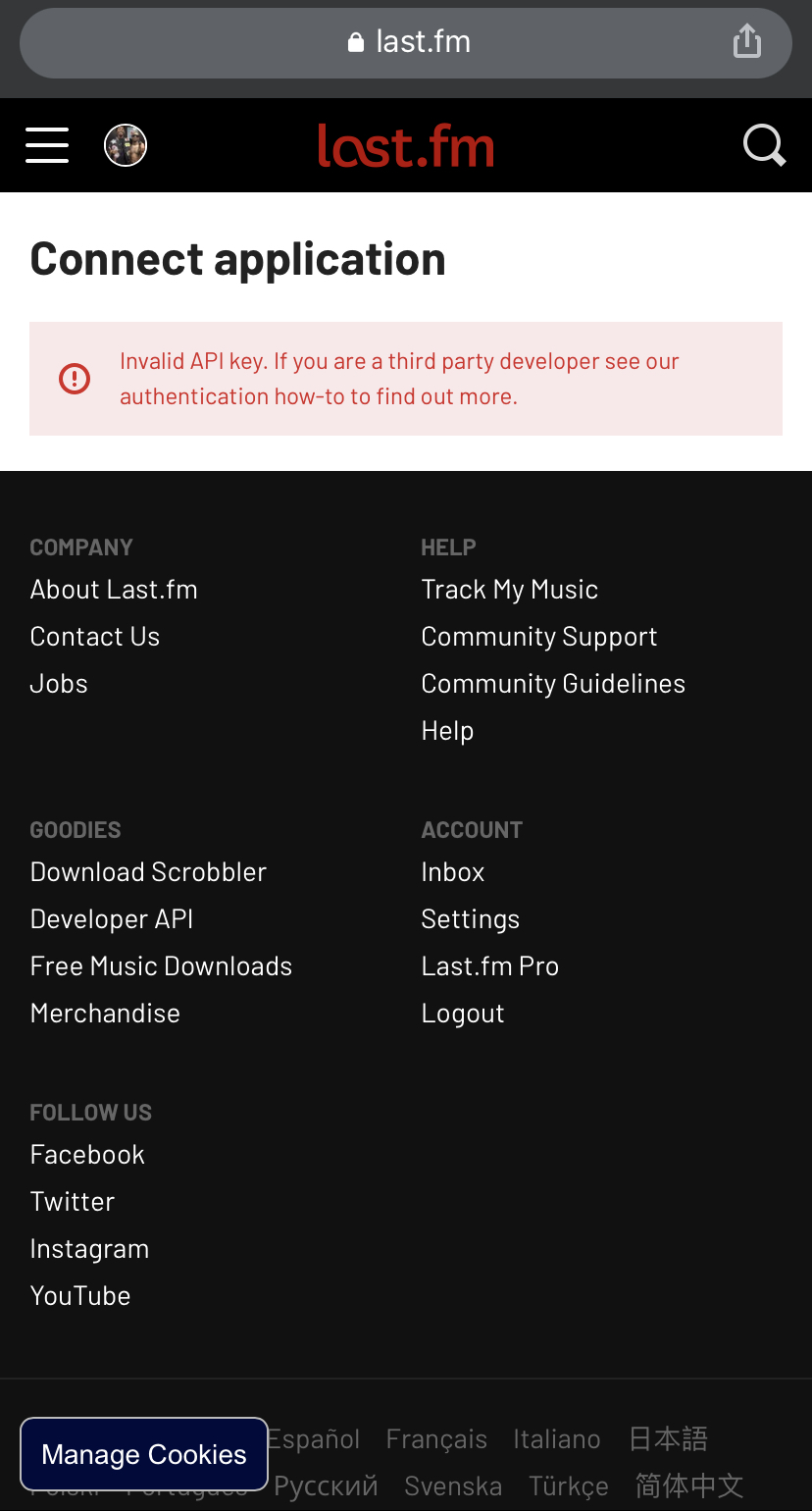812x1511 pixels.
Task: Go to Contact Us
Action: (94, 637)
